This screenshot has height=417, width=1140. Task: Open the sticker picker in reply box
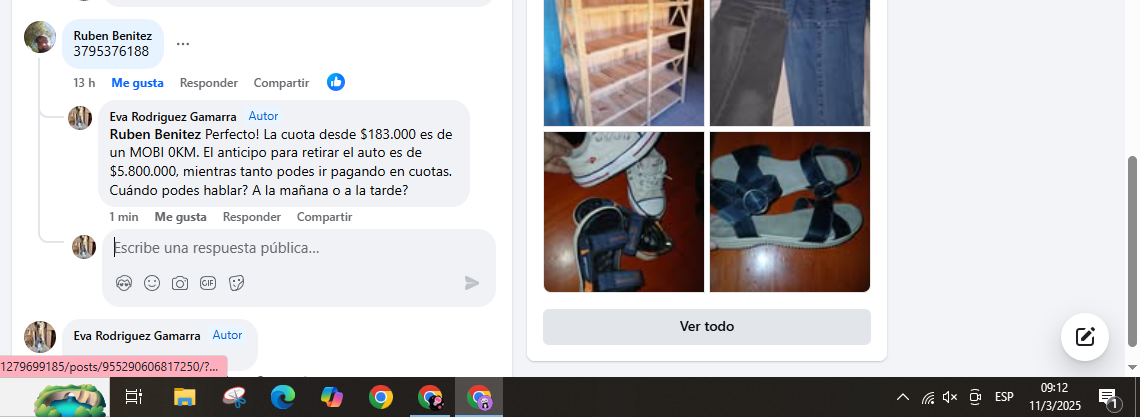point(236,283)
